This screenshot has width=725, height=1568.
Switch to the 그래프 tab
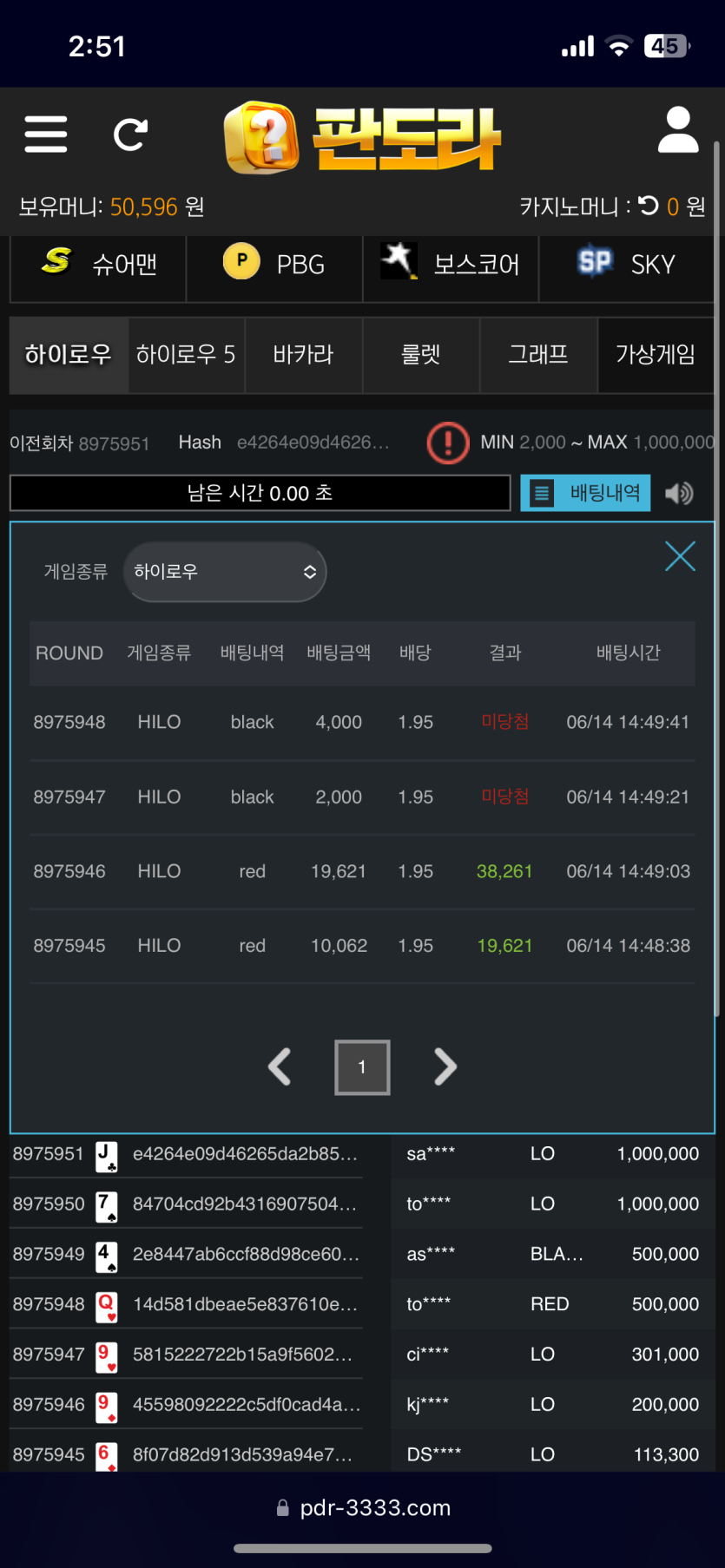[x=538, y=355]
